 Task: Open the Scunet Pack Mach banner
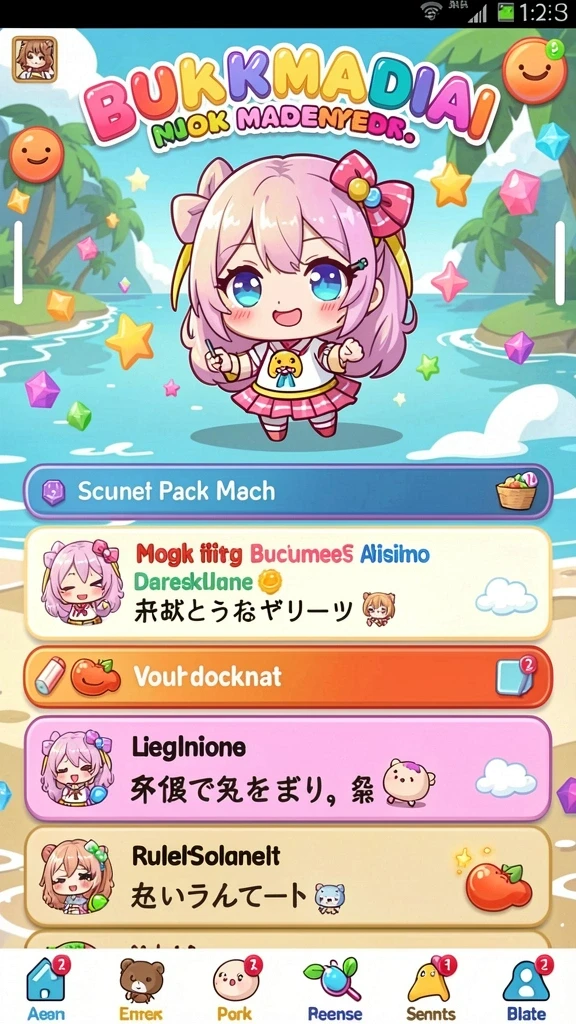[x=288, y=491]
